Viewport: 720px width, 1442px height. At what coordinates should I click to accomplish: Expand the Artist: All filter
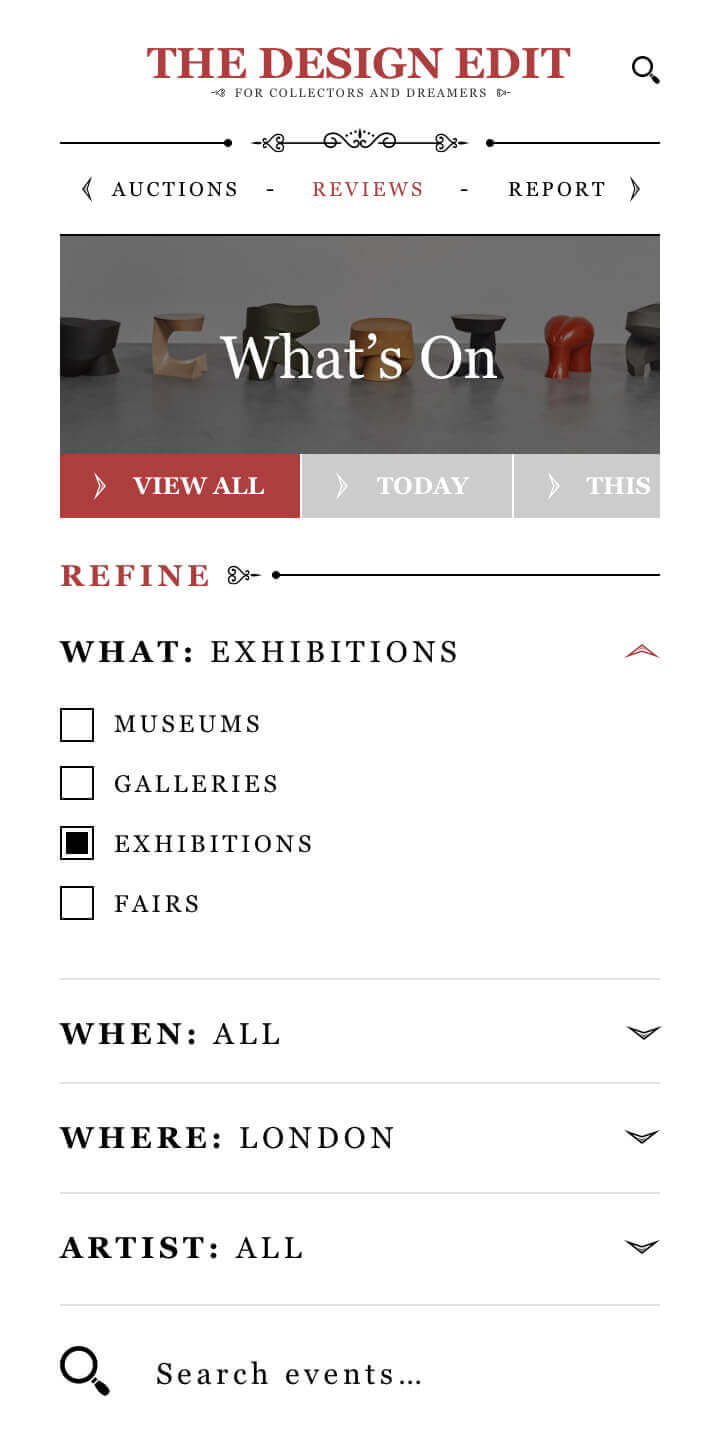pyautogui.click(x=360, y=1248)
